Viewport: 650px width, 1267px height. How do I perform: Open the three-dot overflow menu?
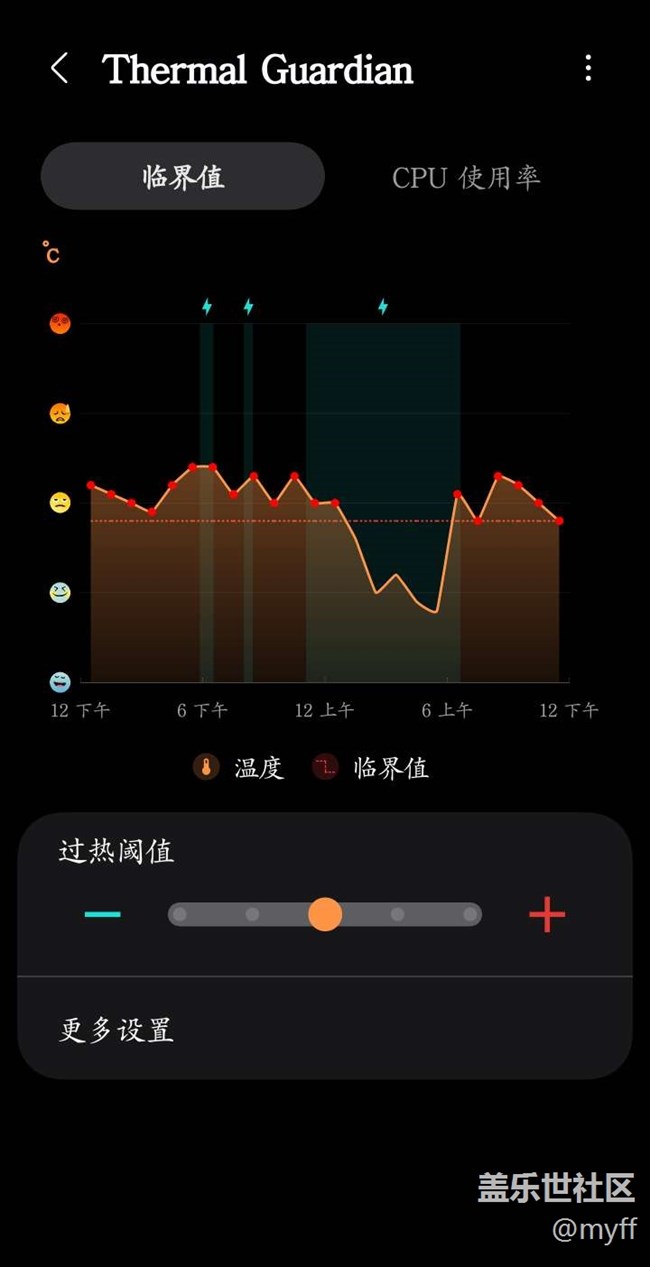(x=588, y=69)
